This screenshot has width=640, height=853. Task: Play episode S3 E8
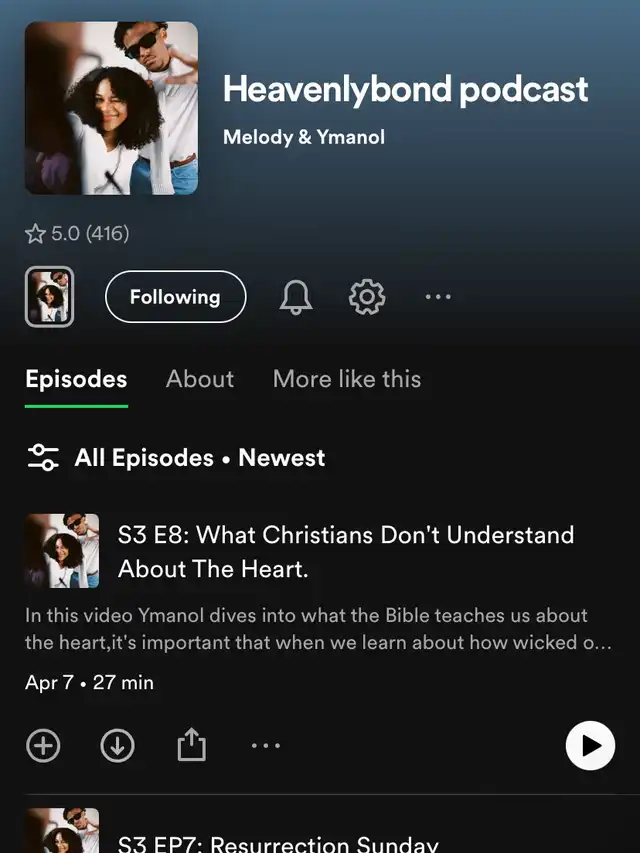590,746
